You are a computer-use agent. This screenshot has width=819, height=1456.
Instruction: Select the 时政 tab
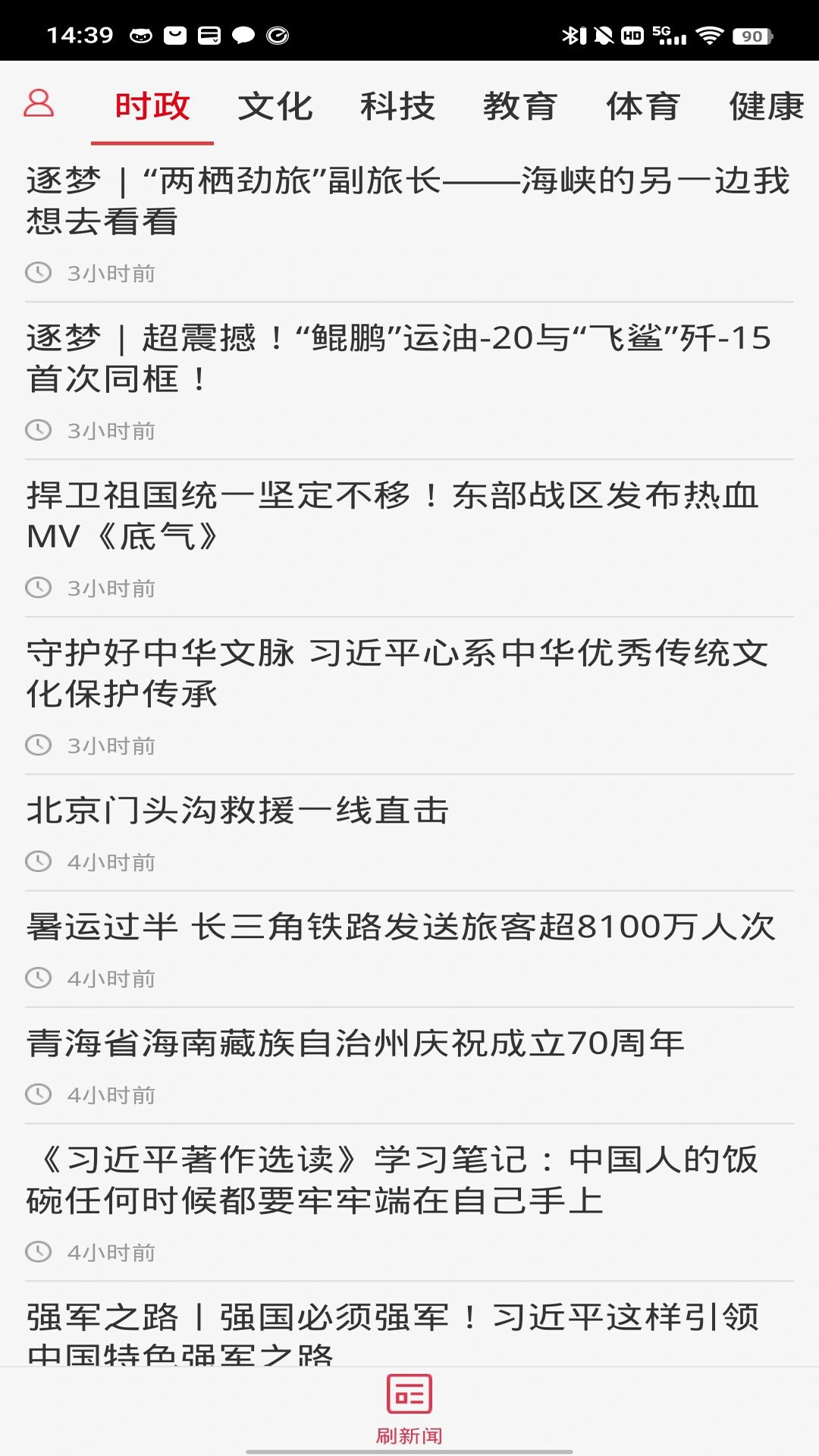(x=152, y=106)
